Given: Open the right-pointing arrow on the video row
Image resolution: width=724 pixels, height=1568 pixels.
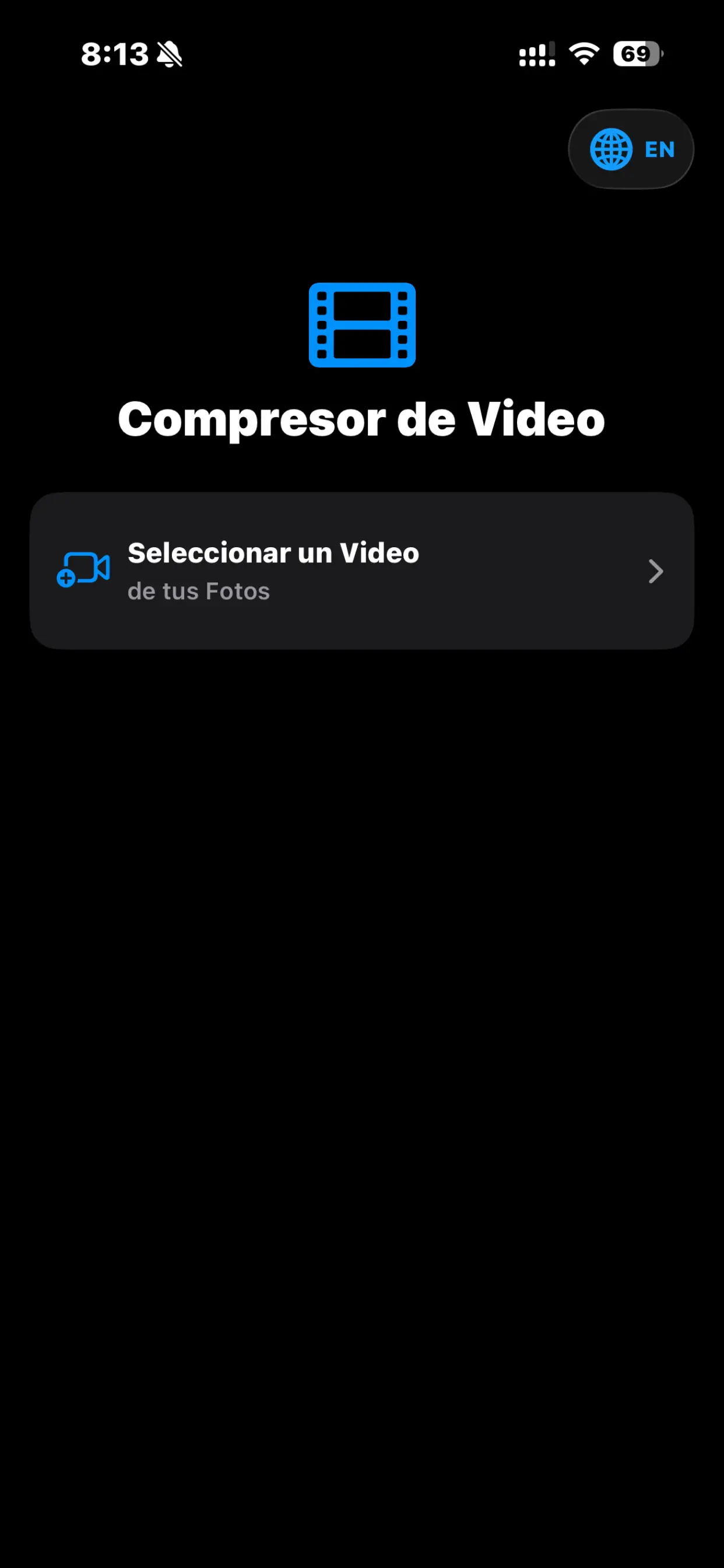Looking at the screenshot, I should click(655, 571).
